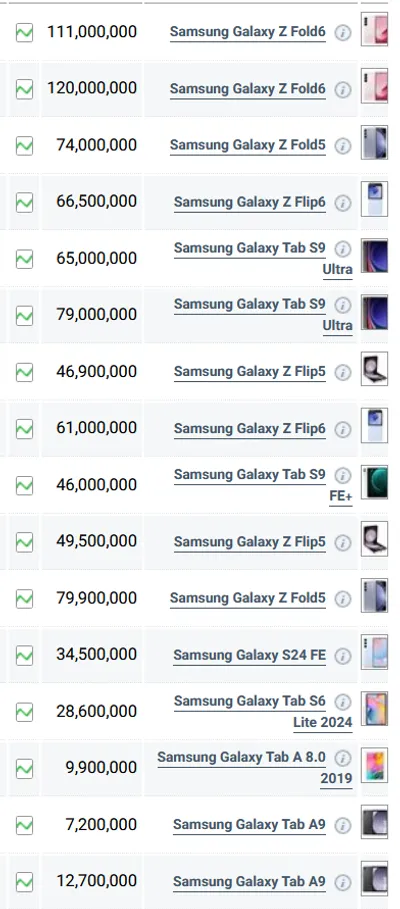Open the Galaxy Z Flip5 link priced 49,500,000
The height and width of the screenshot is (909, 400).
(250, 542)
